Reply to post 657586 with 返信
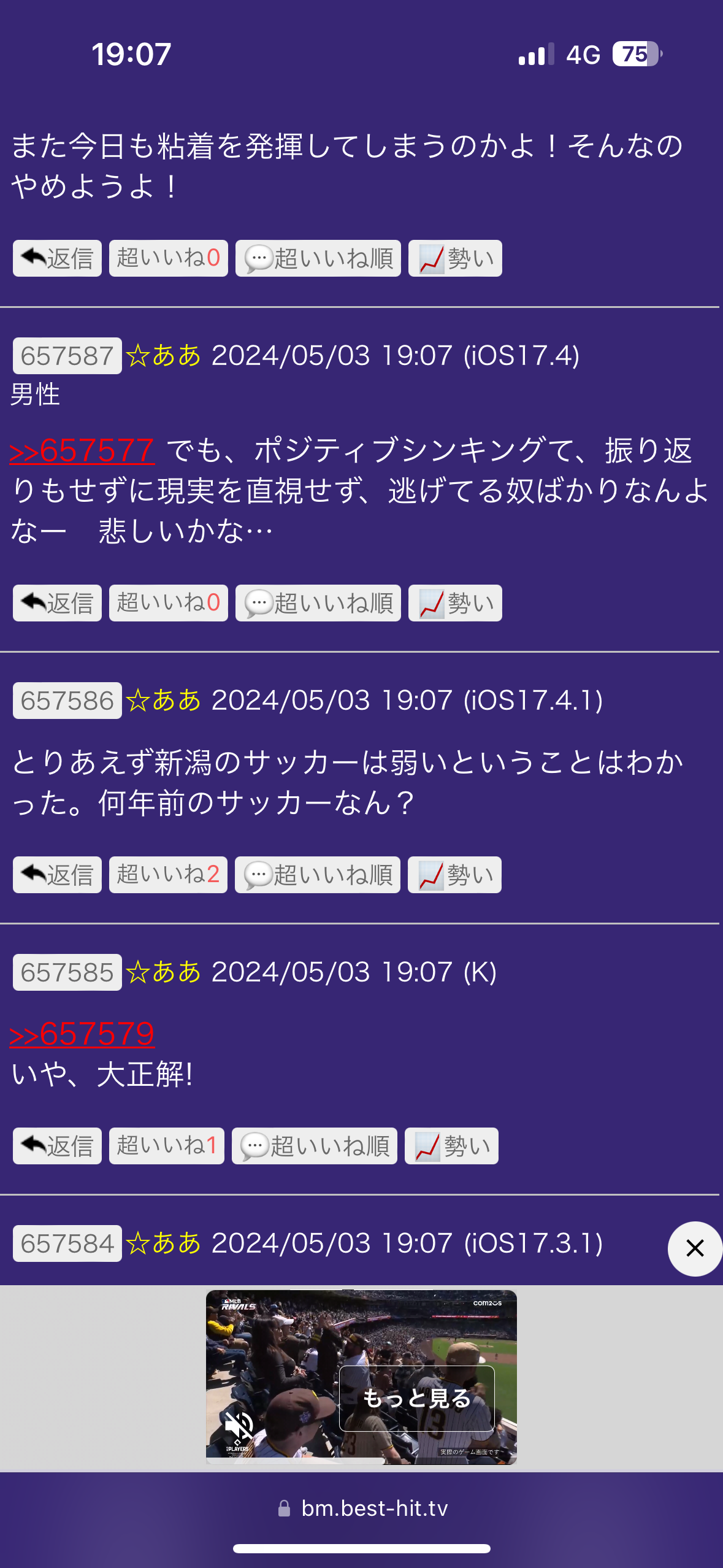 57,875
